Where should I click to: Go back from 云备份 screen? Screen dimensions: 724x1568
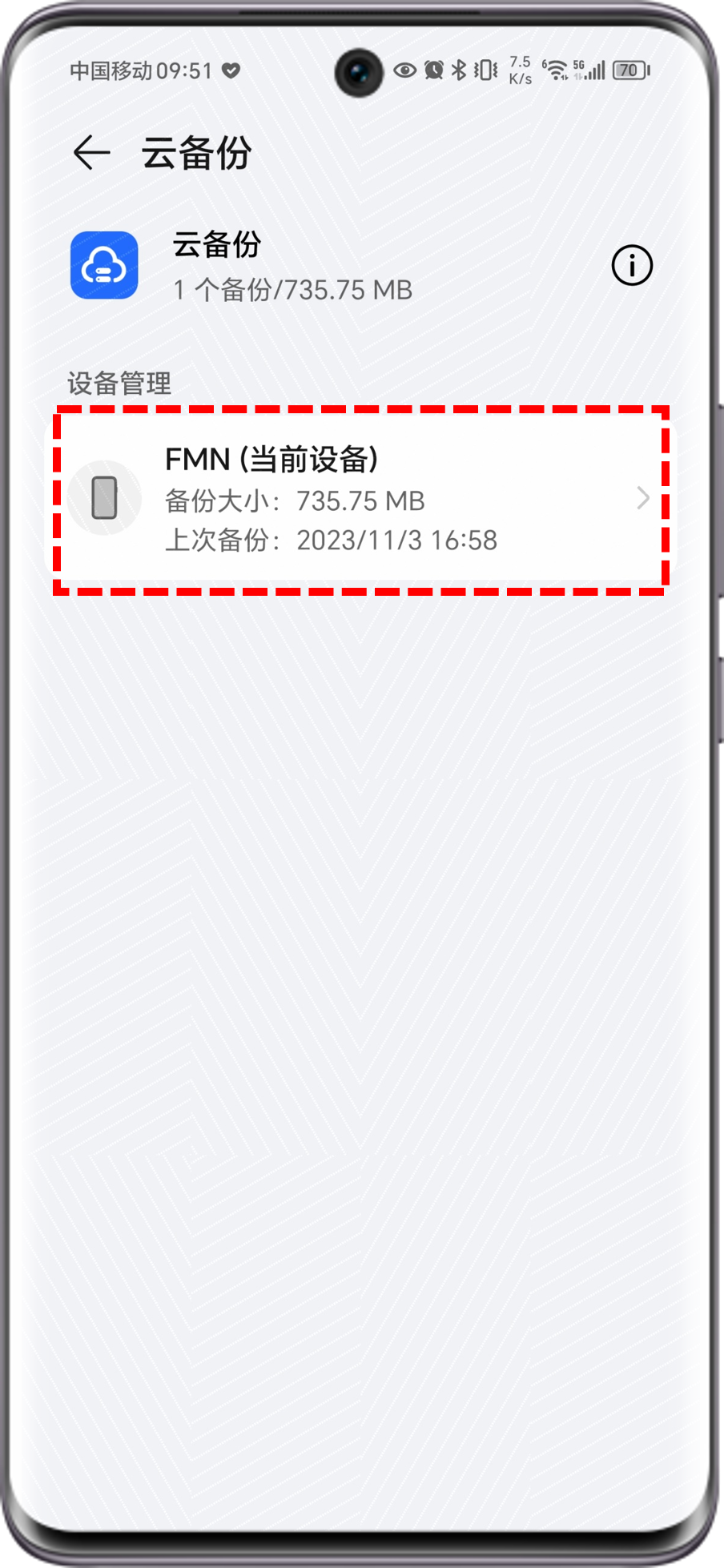(x=91, y=153)
